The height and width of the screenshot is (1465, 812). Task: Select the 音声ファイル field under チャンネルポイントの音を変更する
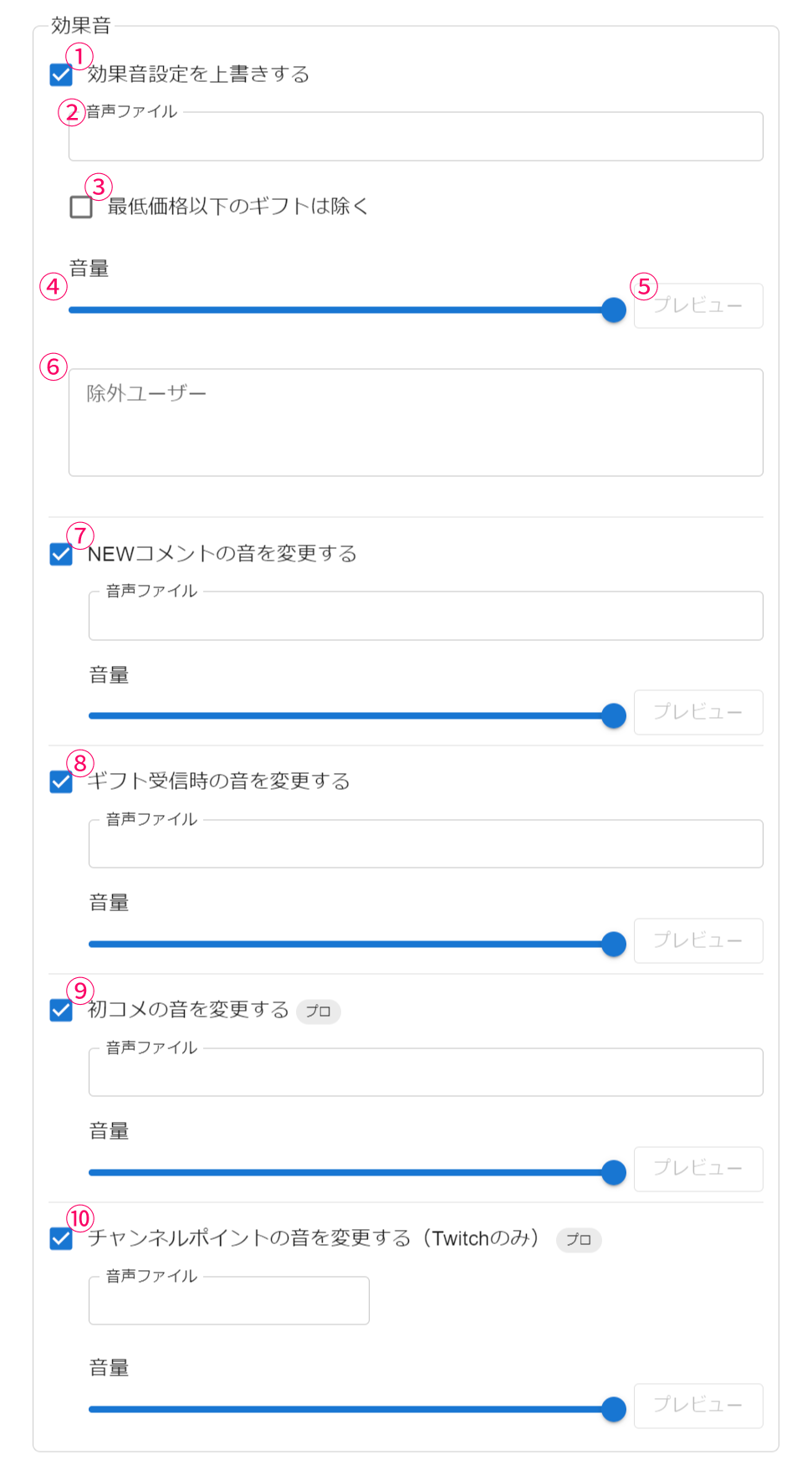click(x=228, y=1301)
